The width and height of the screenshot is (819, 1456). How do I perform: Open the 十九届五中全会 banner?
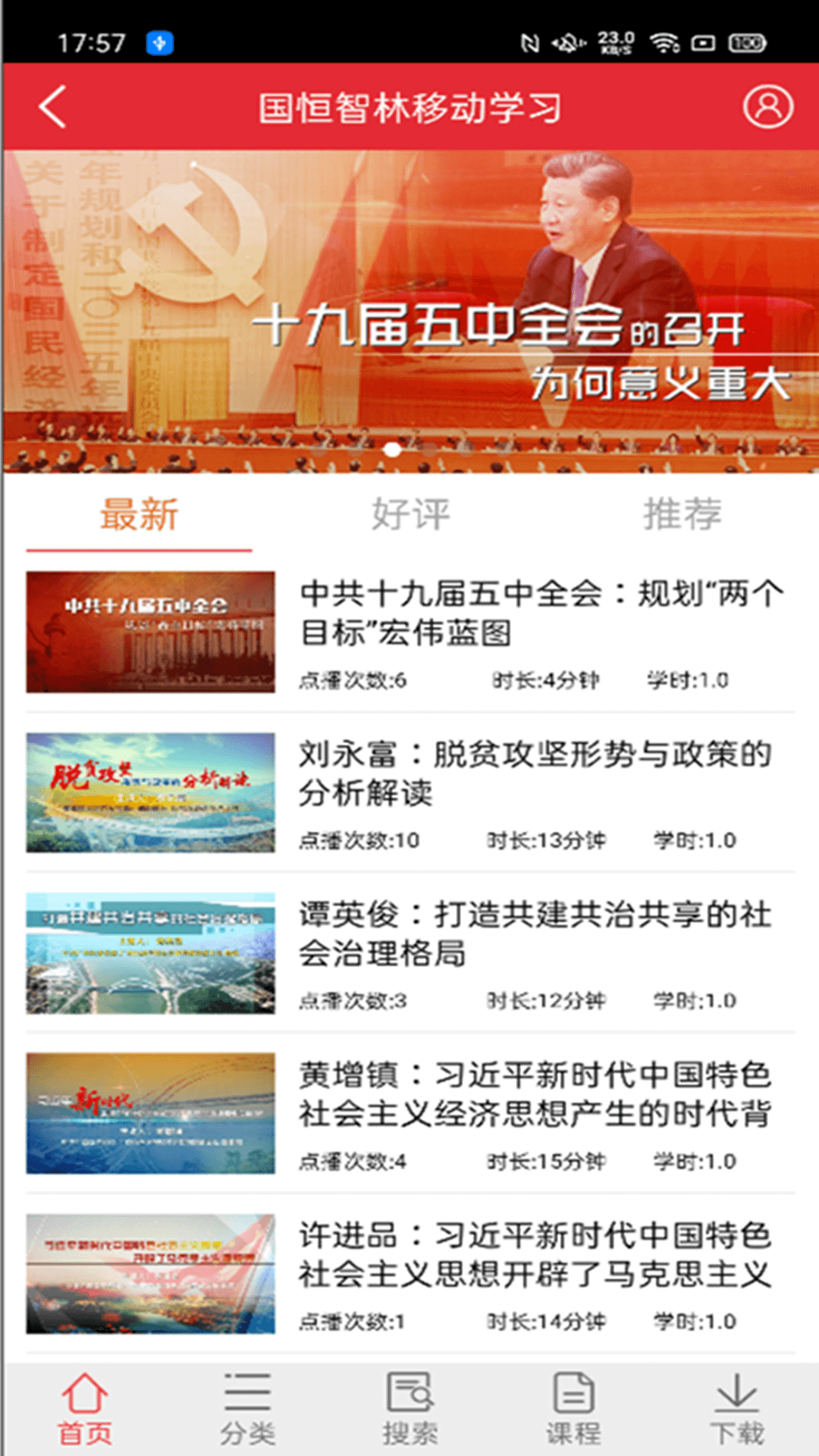(409, 311)
